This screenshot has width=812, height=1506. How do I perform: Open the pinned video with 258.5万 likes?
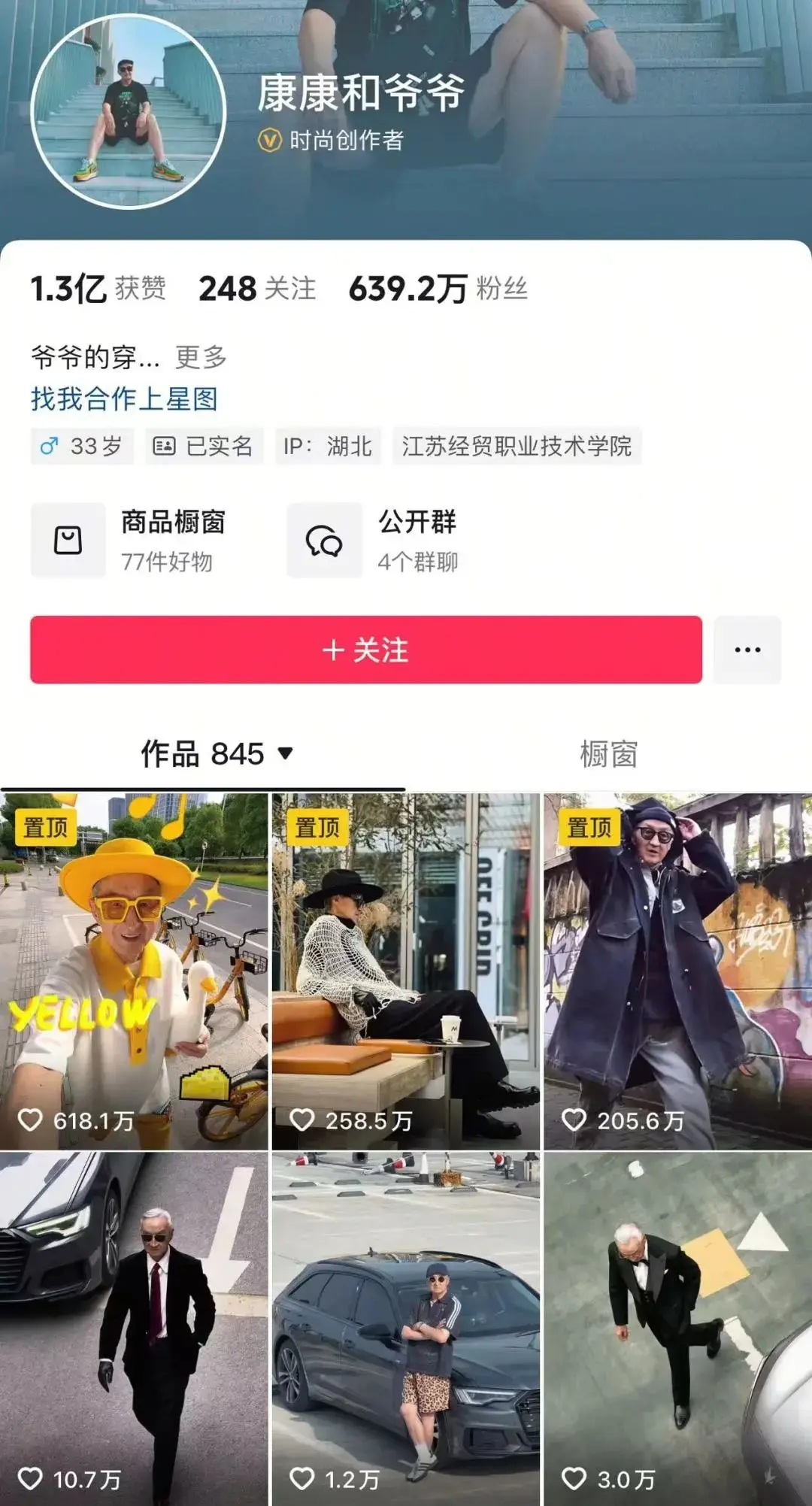[405, 970]
